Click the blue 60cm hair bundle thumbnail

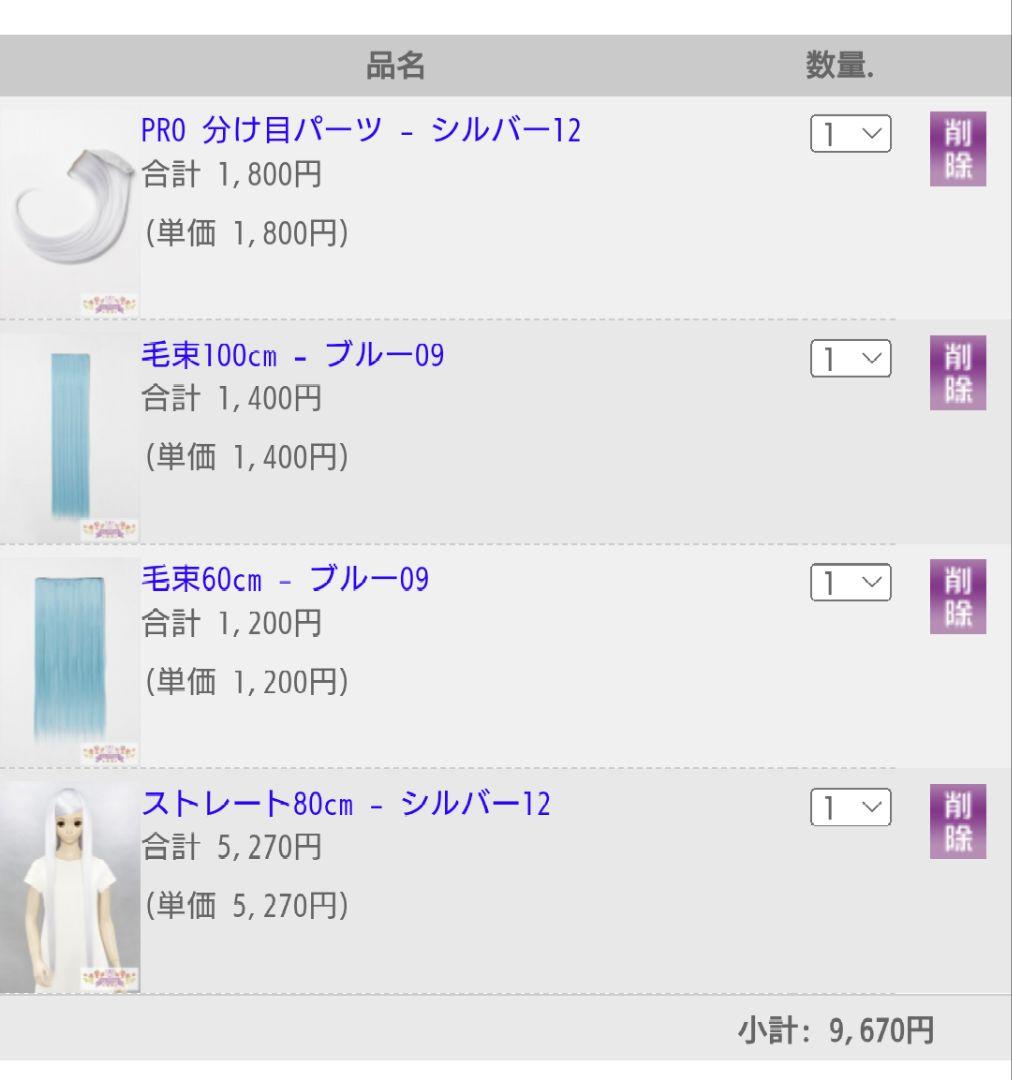coord(67,655)
